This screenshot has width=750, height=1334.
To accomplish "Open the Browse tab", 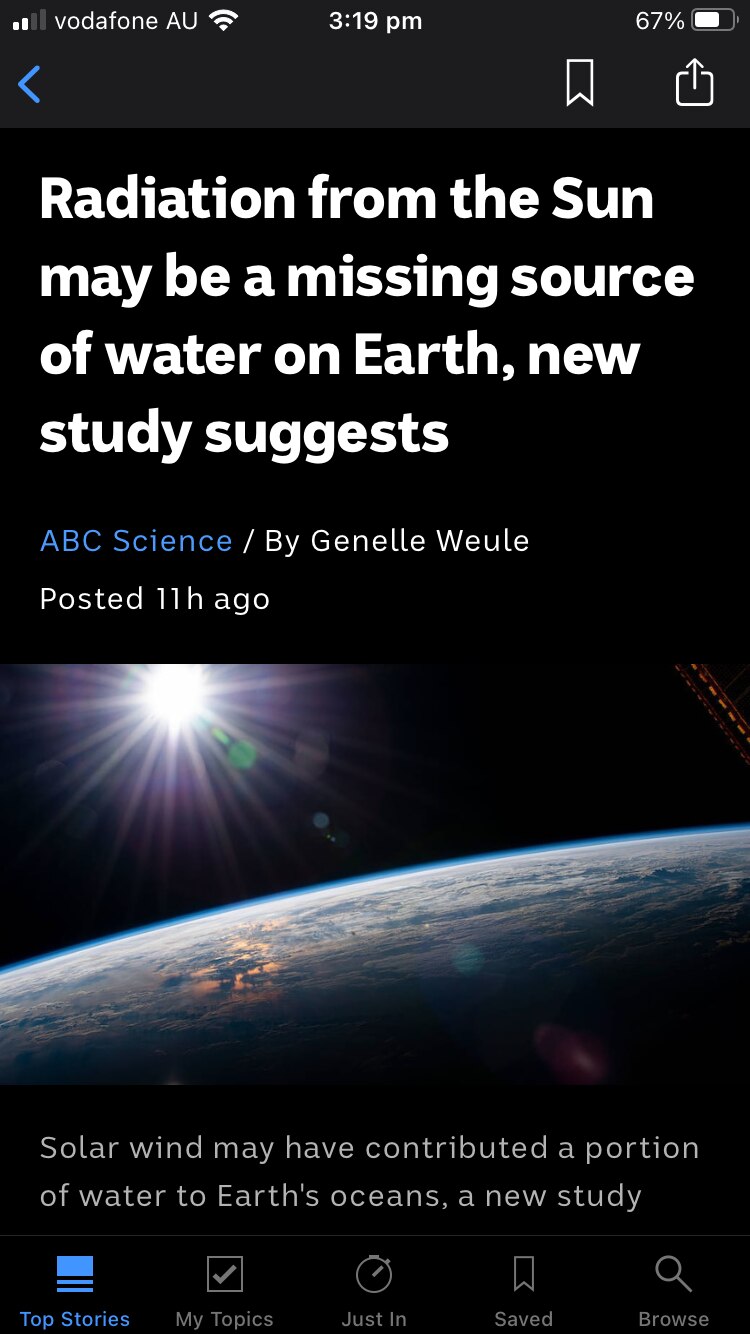I will click(x=673, y=1291).
